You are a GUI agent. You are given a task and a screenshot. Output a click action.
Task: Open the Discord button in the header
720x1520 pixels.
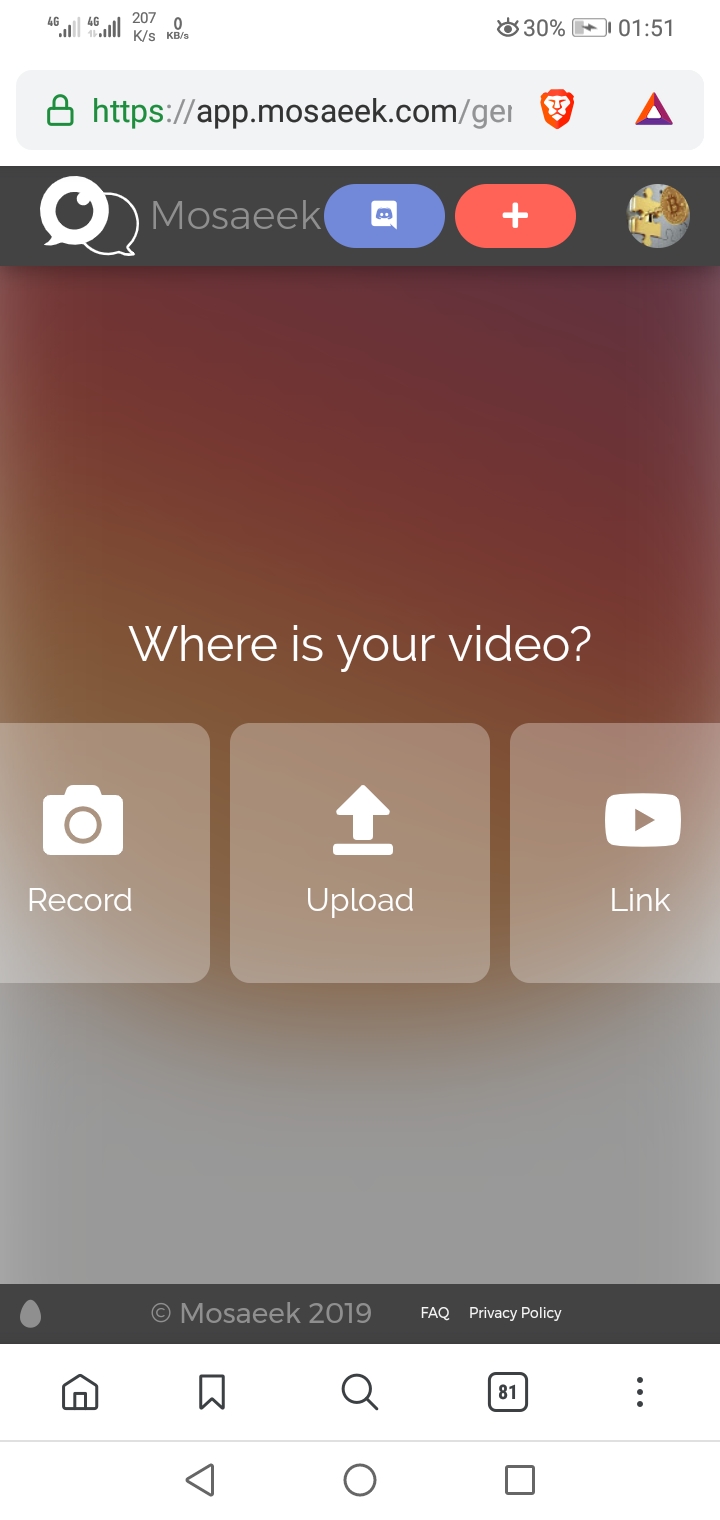(x=385, y=215)
